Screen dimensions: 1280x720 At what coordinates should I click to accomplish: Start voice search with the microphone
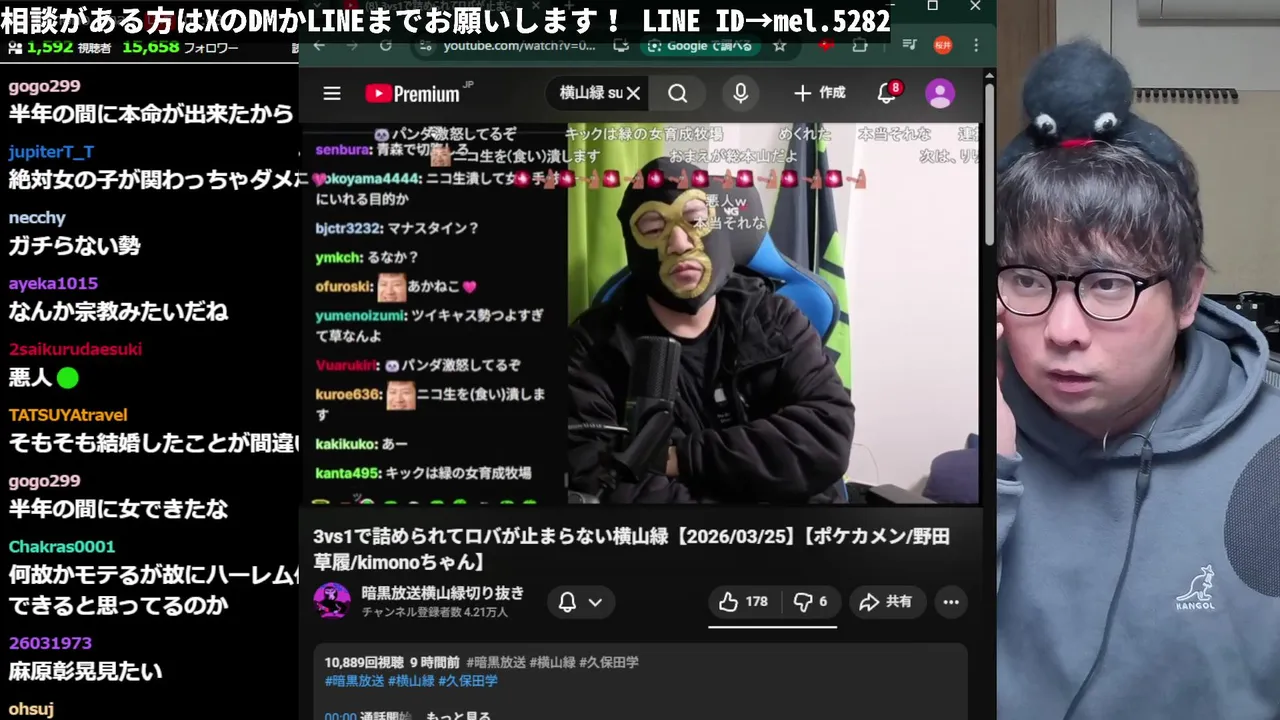coord(740,93)
